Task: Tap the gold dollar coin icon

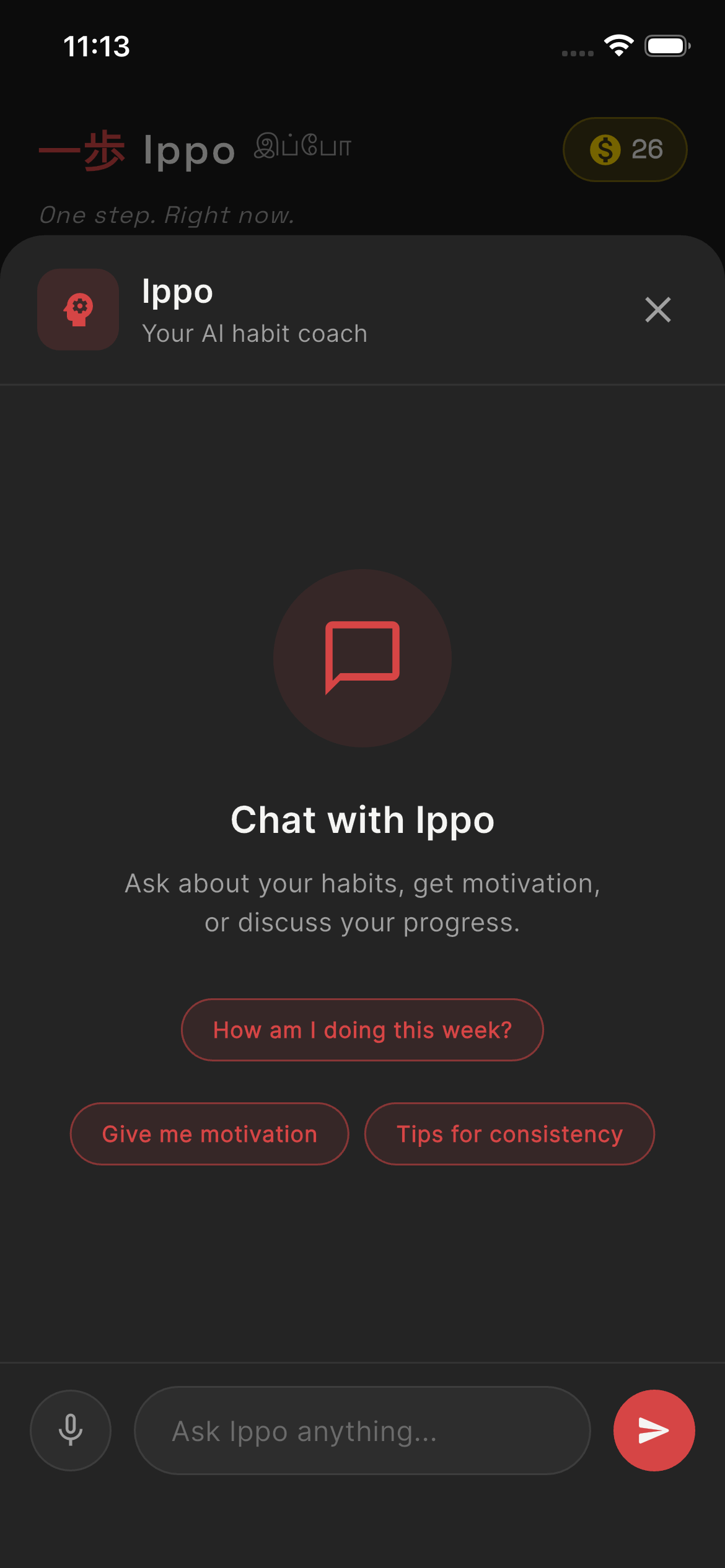Action: point(604,150)
